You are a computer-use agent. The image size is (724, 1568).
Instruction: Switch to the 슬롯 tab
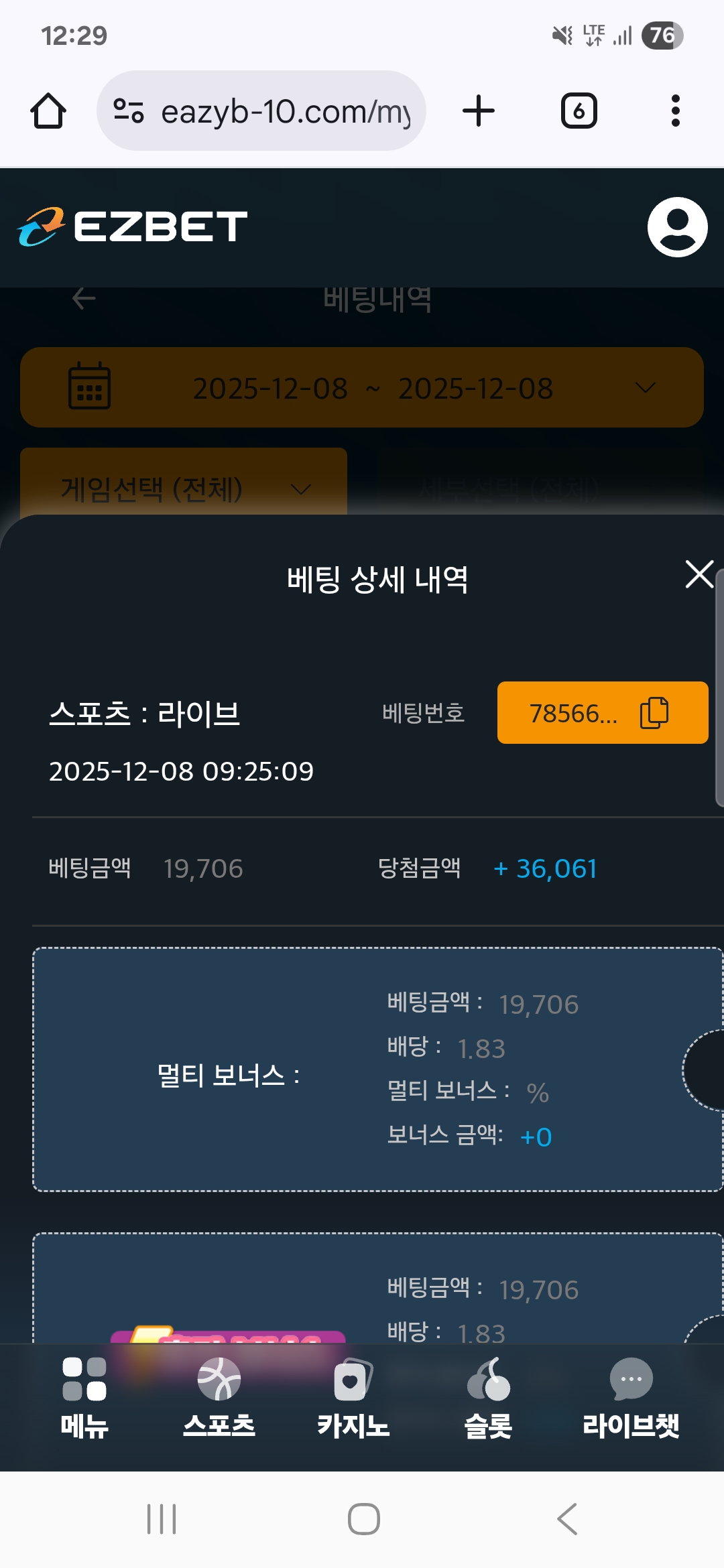488,1398
